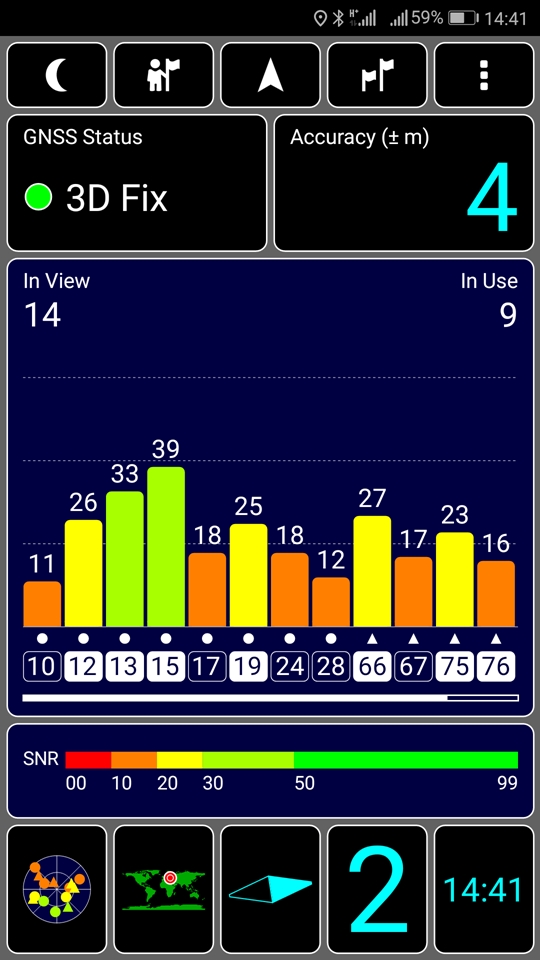Open the compass arrow tile

pyautogui.click(x=270, y=889)
